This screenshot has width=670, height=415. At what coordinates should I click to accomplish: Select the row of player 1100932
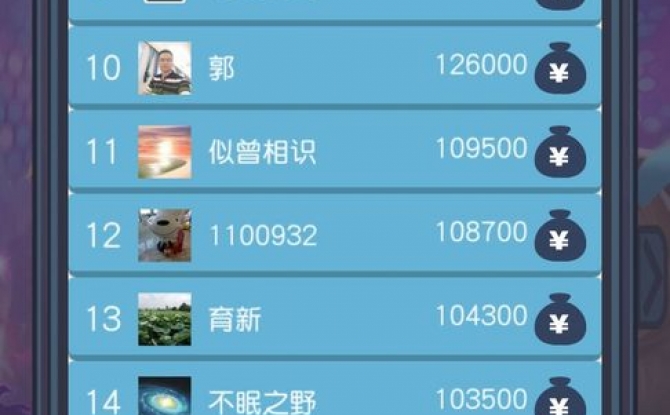tap(334, 235)
